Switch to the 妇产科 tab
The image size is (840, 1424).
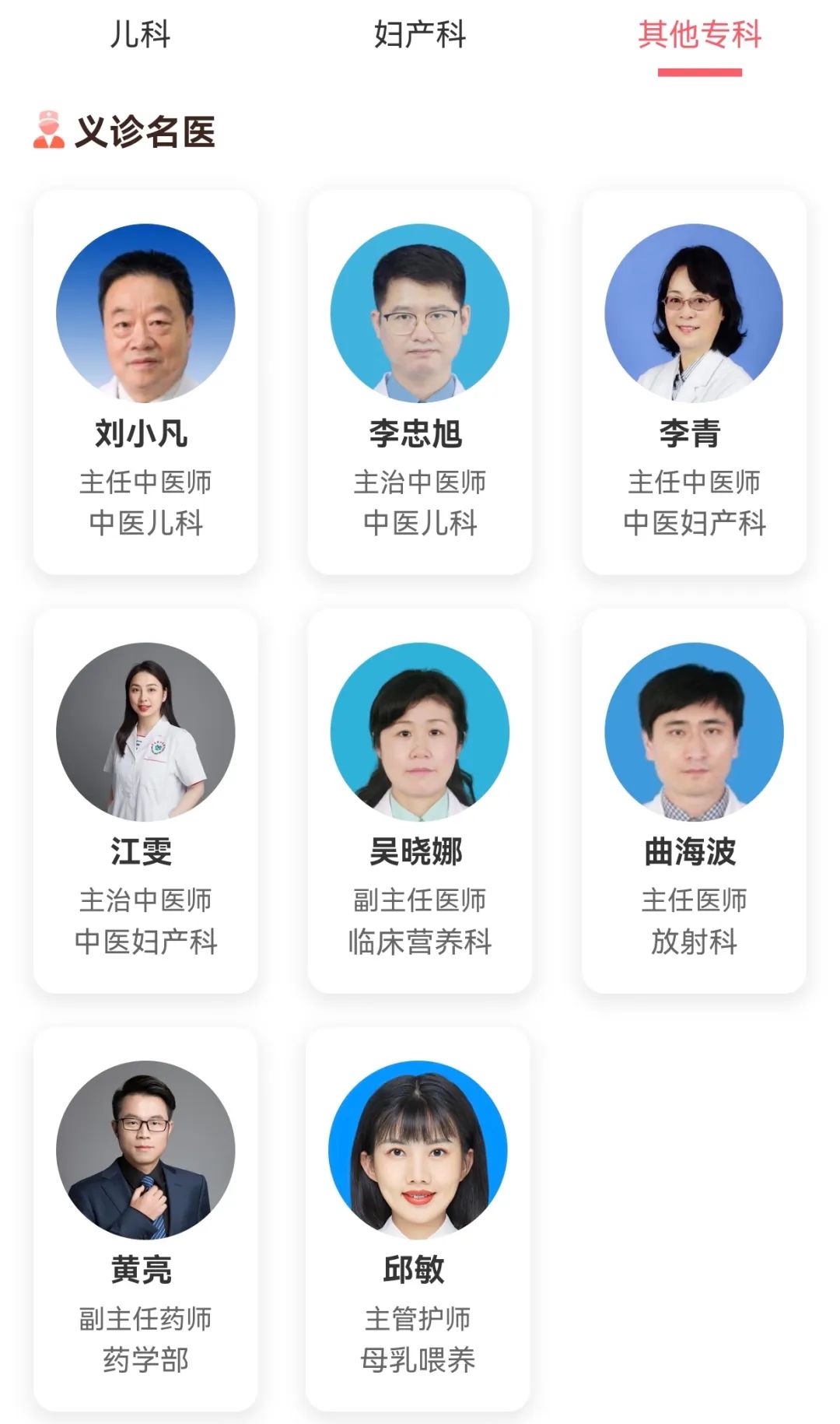pos(420,35)
